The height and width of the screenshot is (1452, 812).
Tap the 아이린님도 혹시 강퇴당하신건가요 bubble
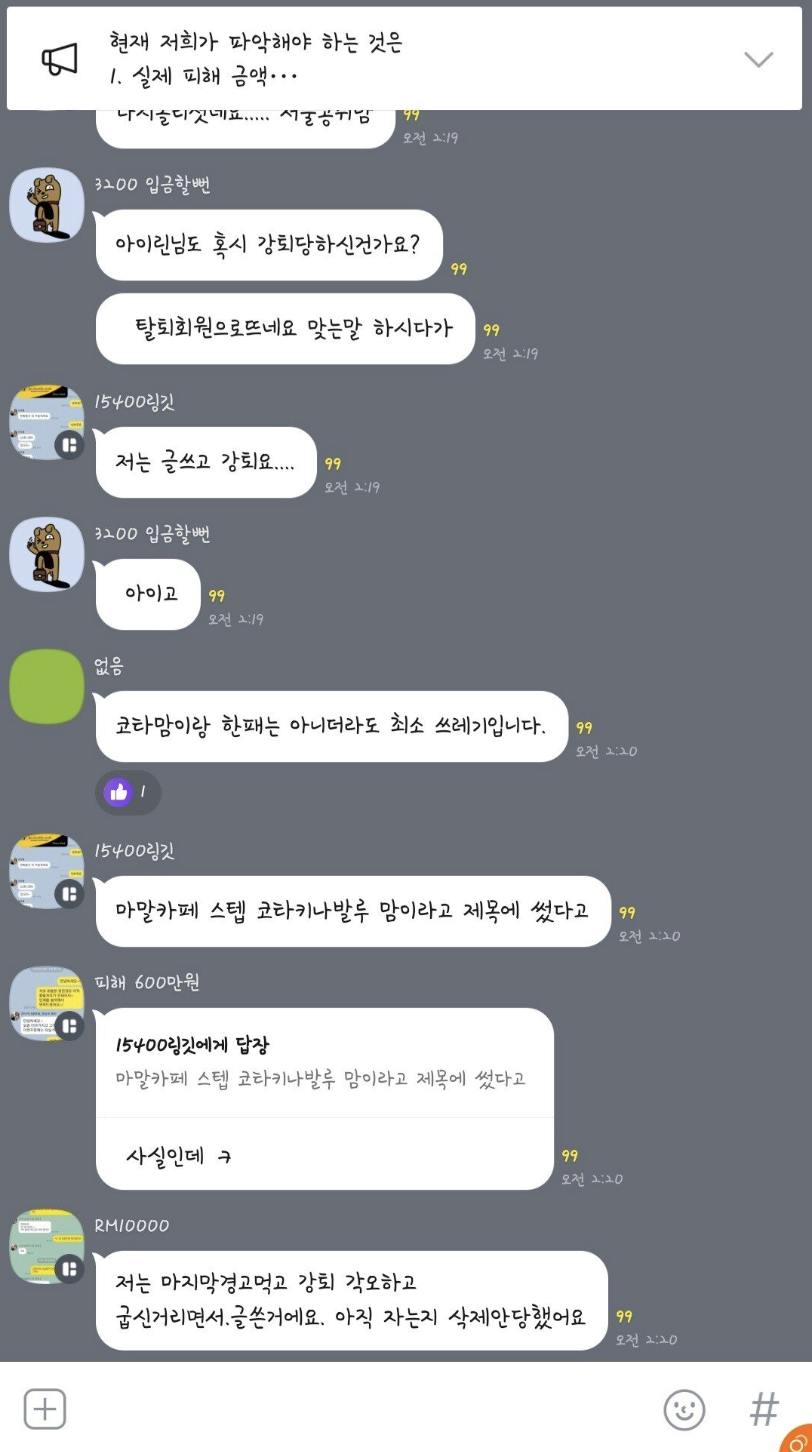click(x=268, y=245)
